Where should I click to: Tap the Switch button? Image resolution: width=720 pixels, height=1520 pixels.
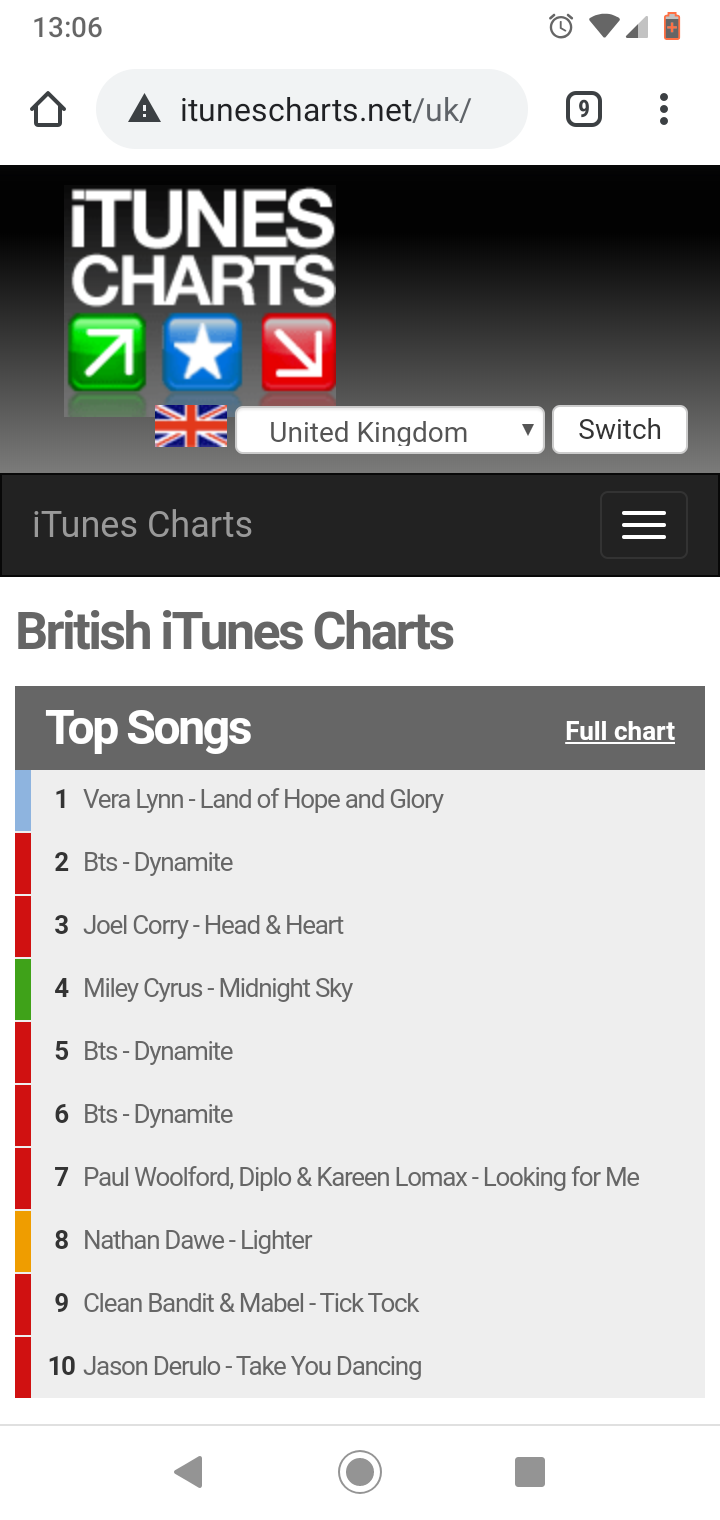(x=620, y=430)
